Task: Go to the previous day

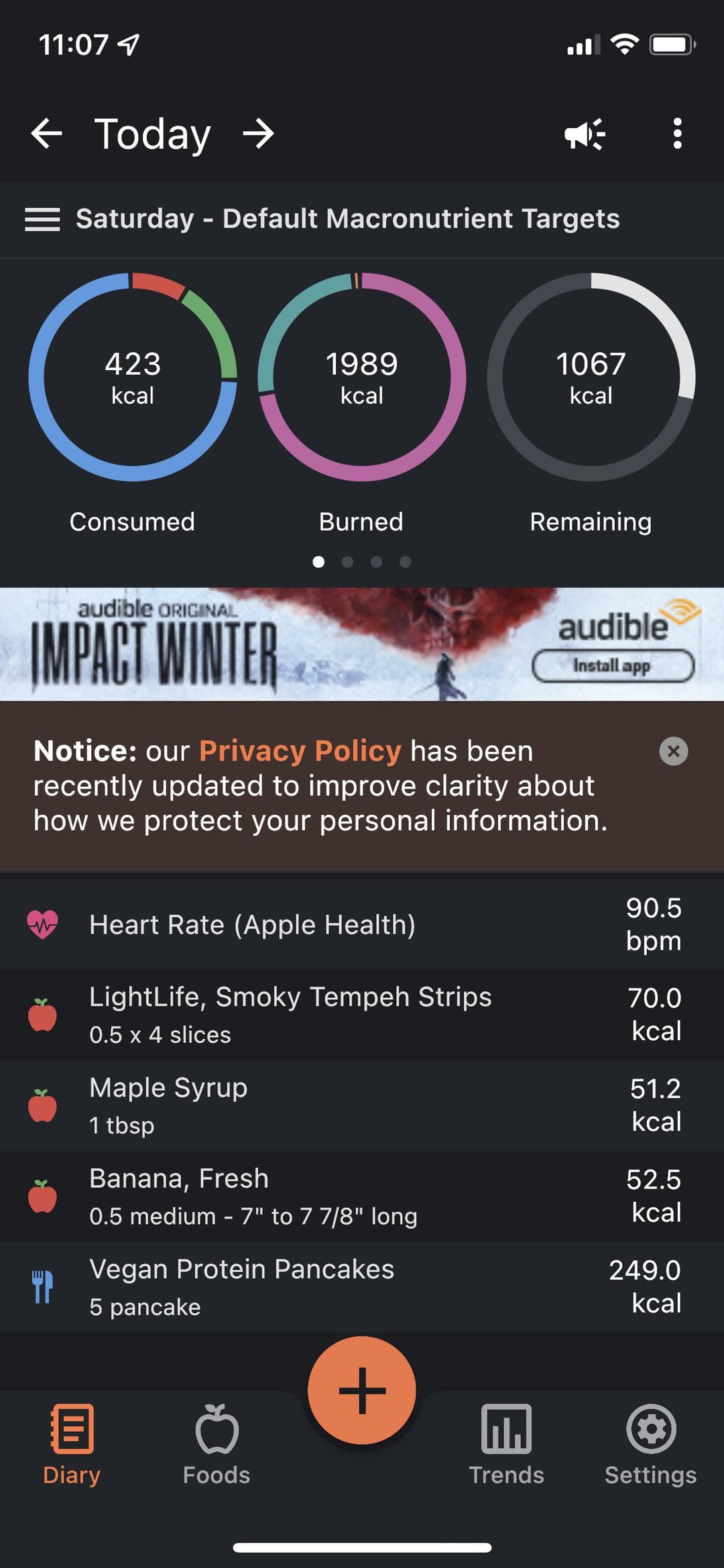Action: point(47,133)
